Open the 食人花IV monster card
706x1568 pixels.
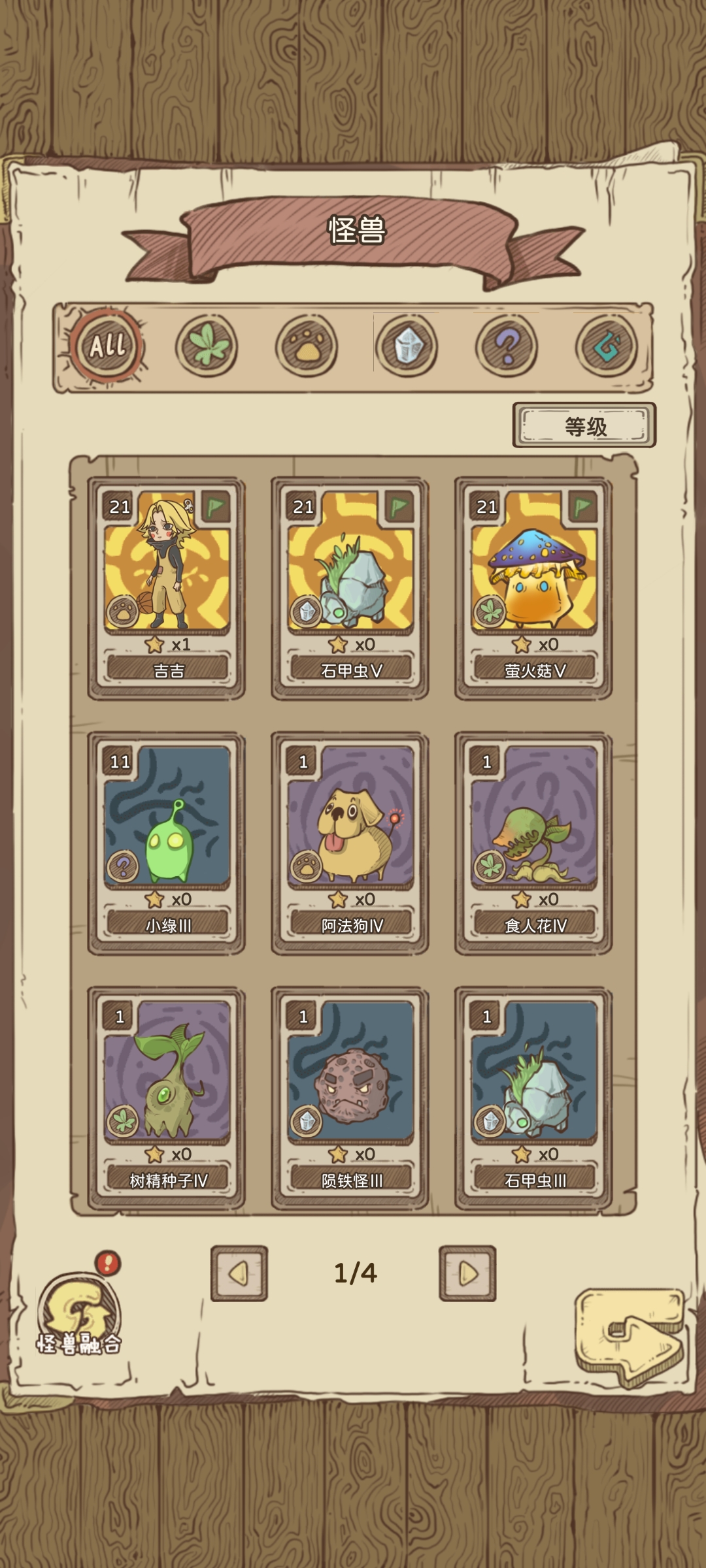(x=534, y=841)
